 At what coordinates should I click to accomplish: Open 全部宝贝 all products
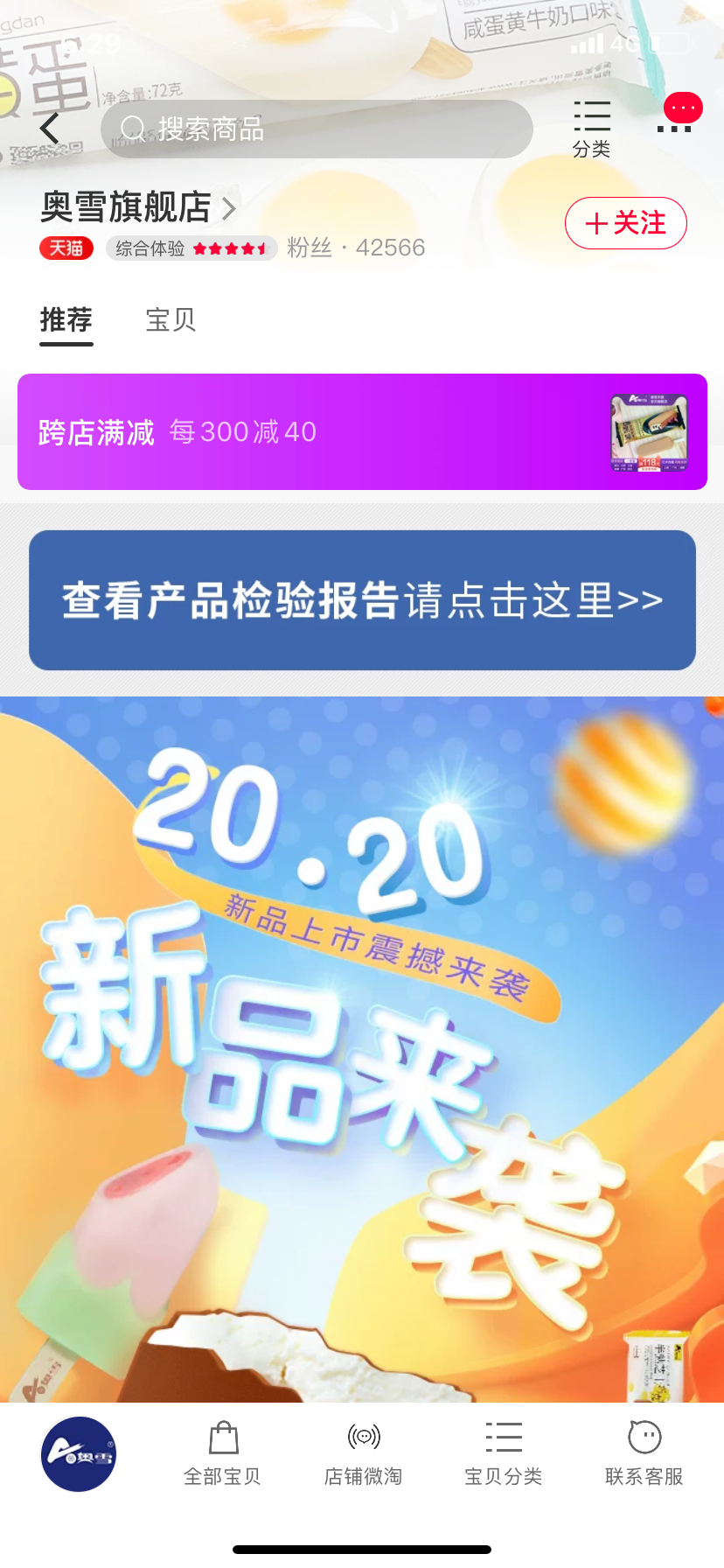click(x=223, y=1453)
